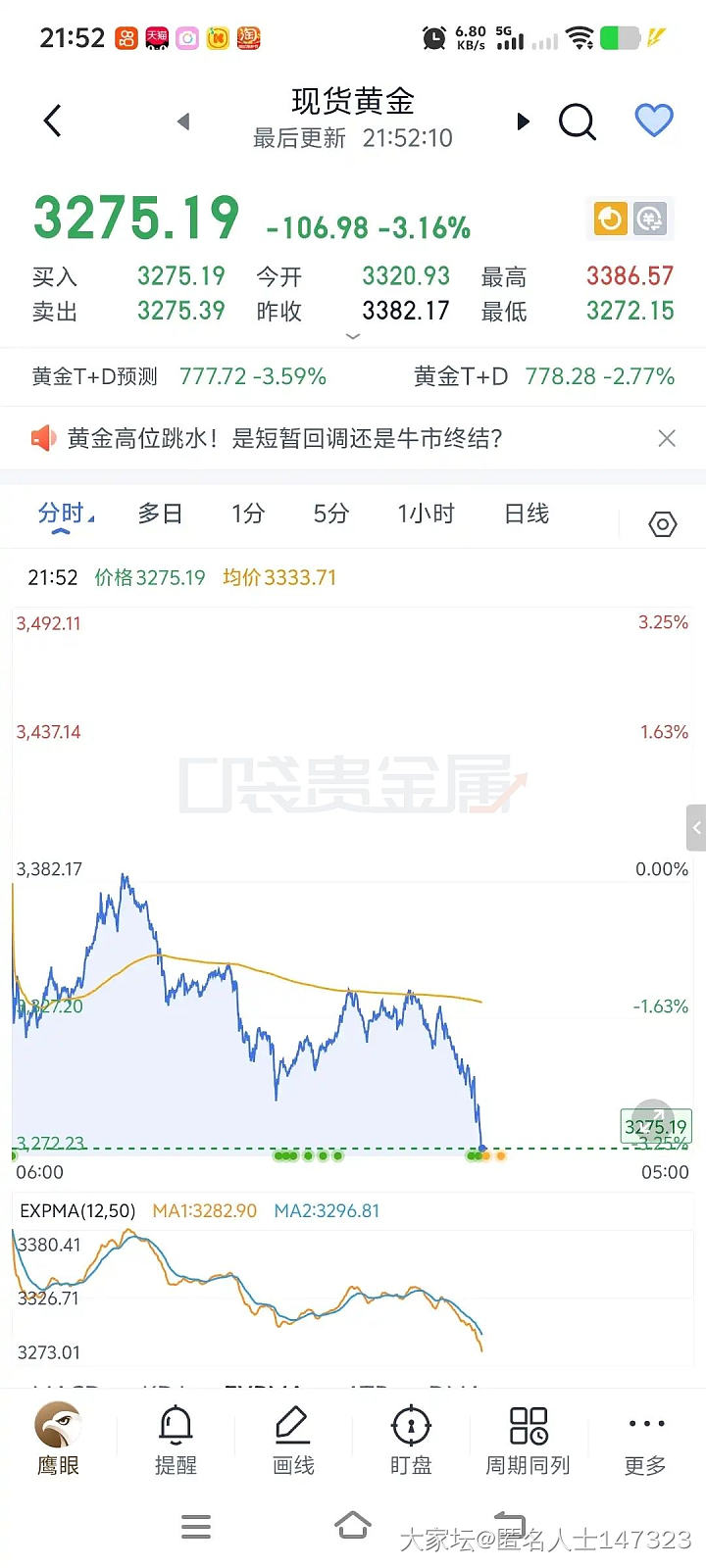The height and width of the screenshot is (1568, 706).
Task: Expand the quote details chevron
Action: pos(353,336)
